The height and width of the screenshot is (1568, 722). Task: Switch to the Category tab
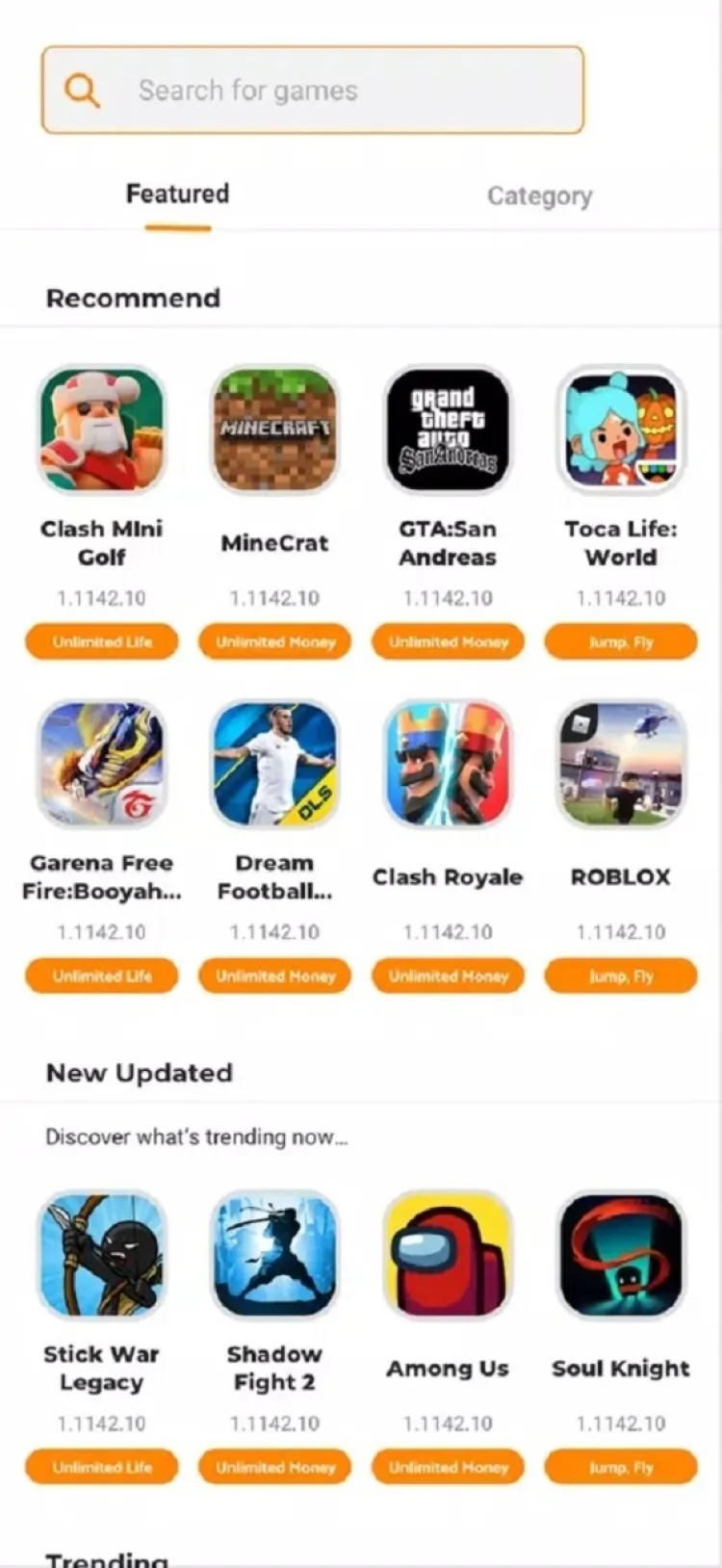tap(539, 196)
